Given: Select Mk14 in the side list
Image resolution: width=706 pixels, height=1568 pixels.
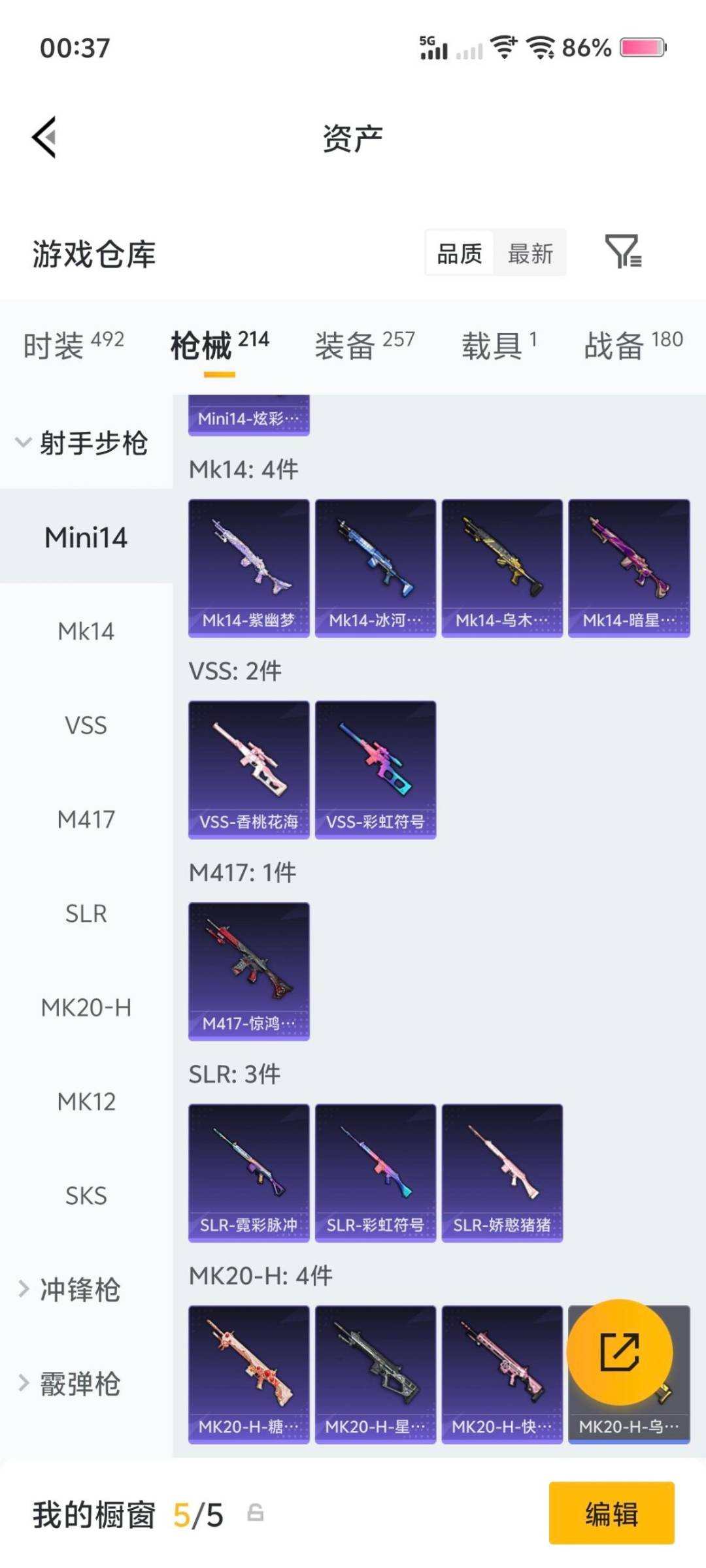Looking at the screenshot, I should (x=86, y=631).
